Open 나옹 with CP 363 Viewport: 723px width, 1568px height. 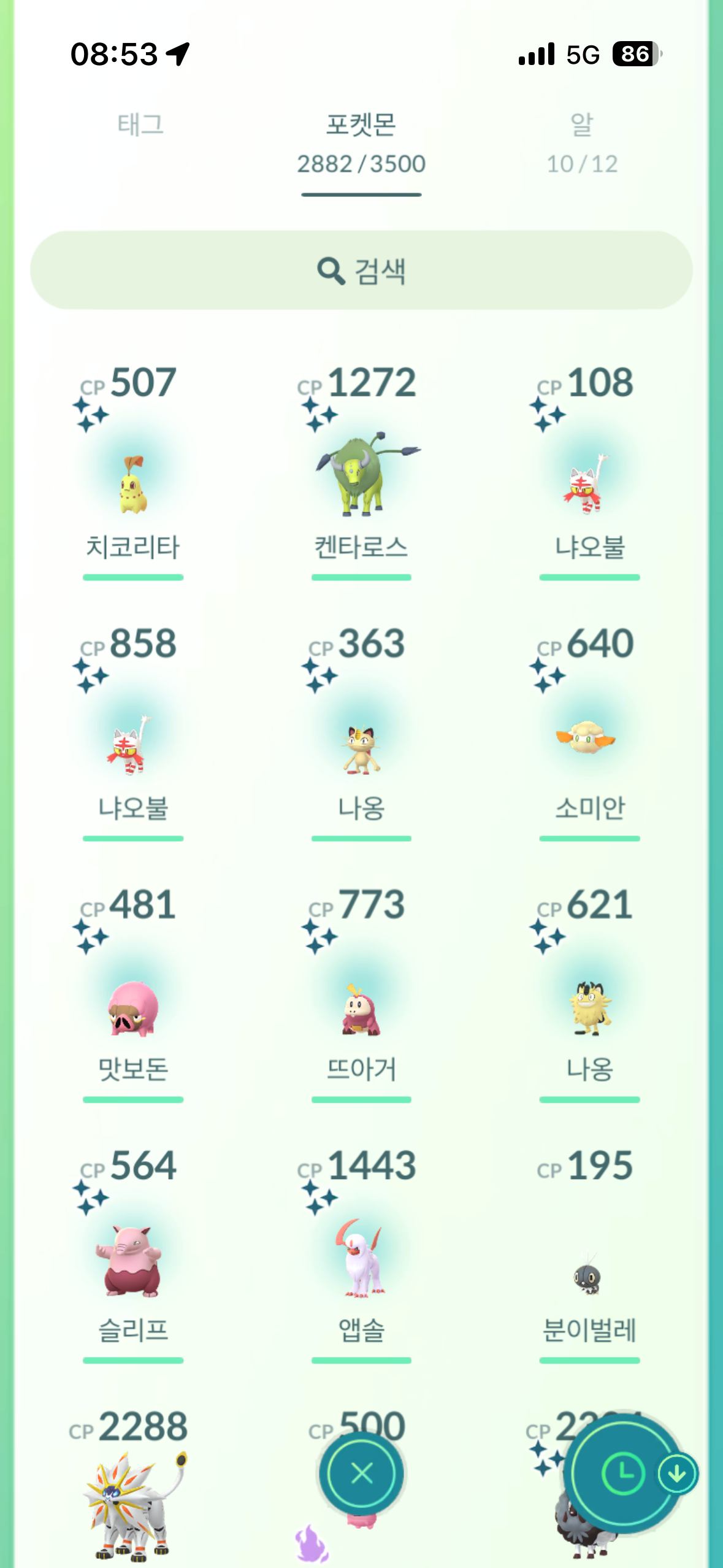[361, 748]
